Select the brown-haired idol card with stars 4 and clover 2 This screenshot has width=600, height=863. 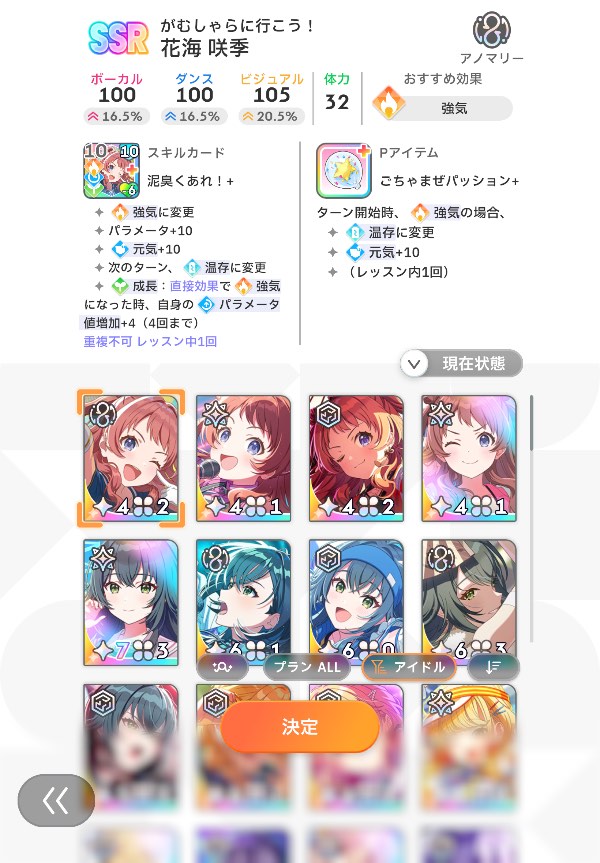131,458
